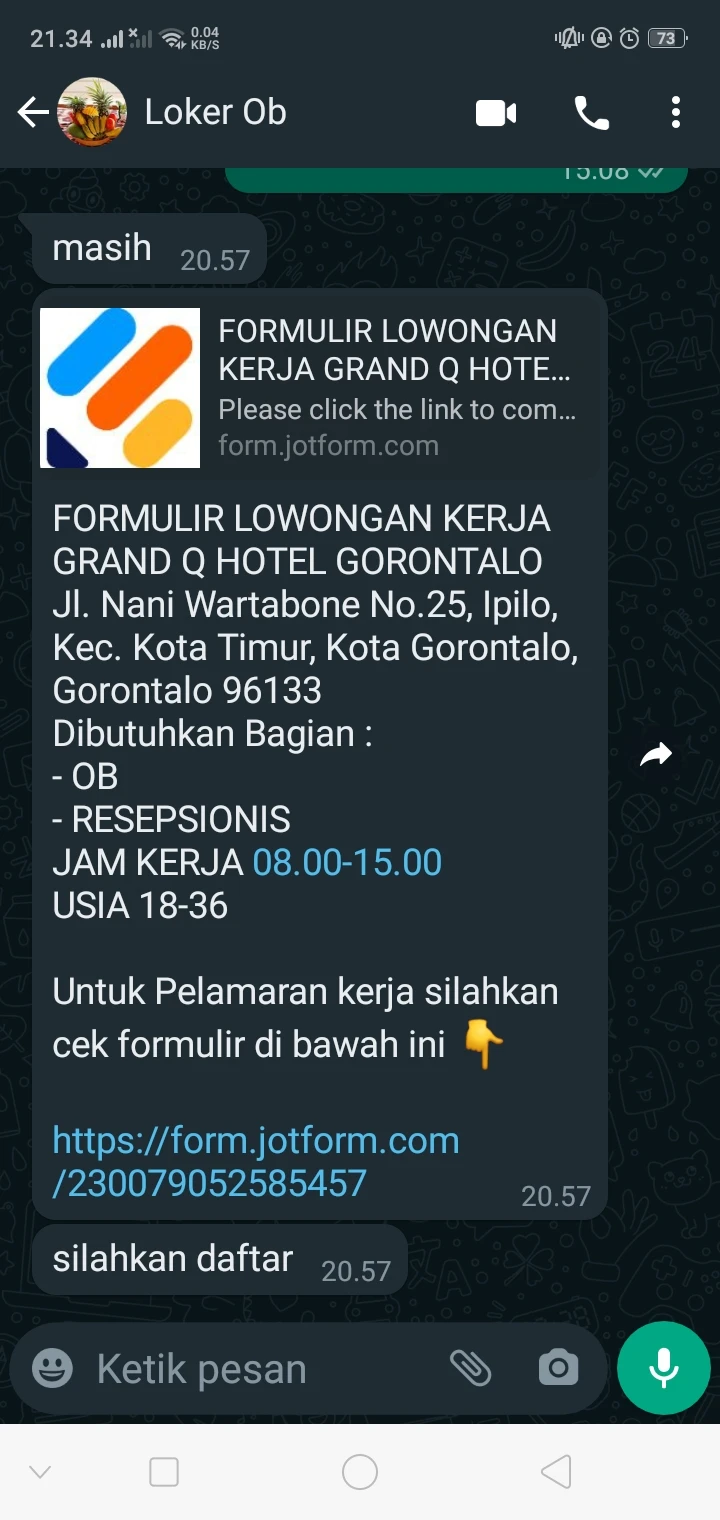
Task: Open the camera from the message bar
Action: 557,1368
